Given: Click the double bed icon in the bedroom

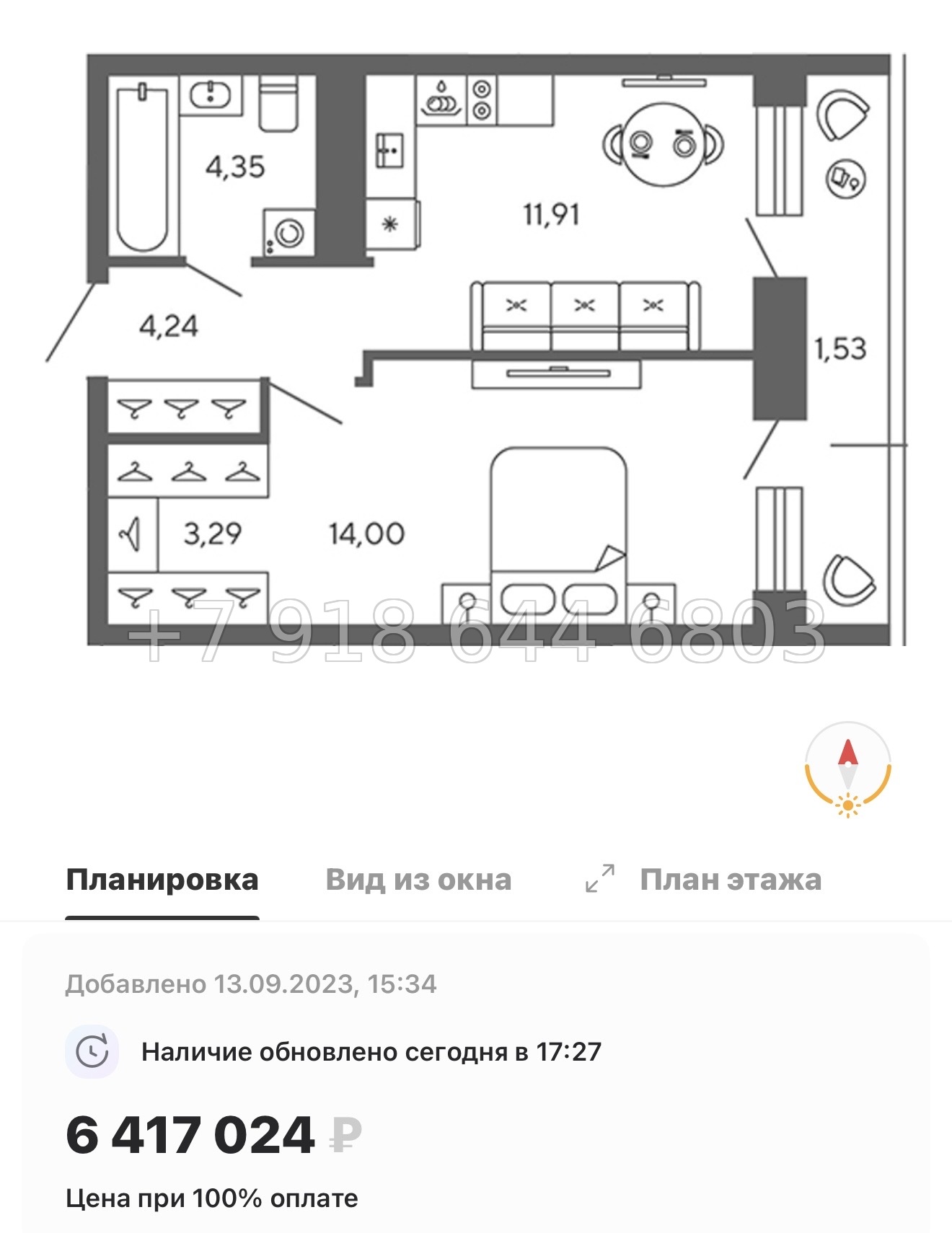Looking at the screenshot, I should pyautogui.click(x=559, y=519).
